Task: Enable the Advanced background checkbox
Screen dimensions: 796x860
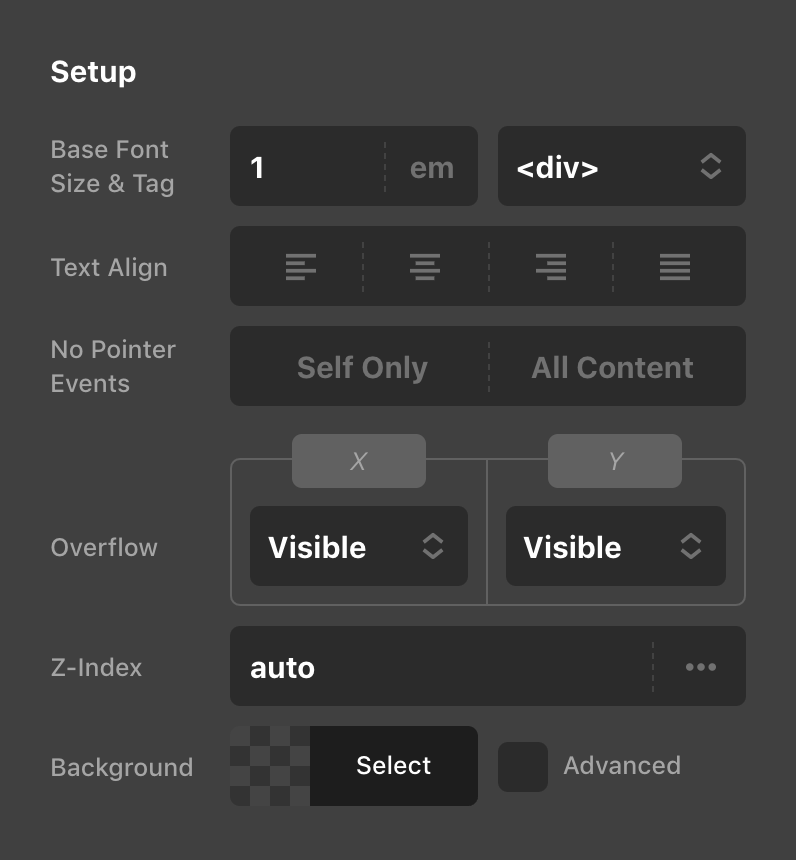Action: coord(523,767)
